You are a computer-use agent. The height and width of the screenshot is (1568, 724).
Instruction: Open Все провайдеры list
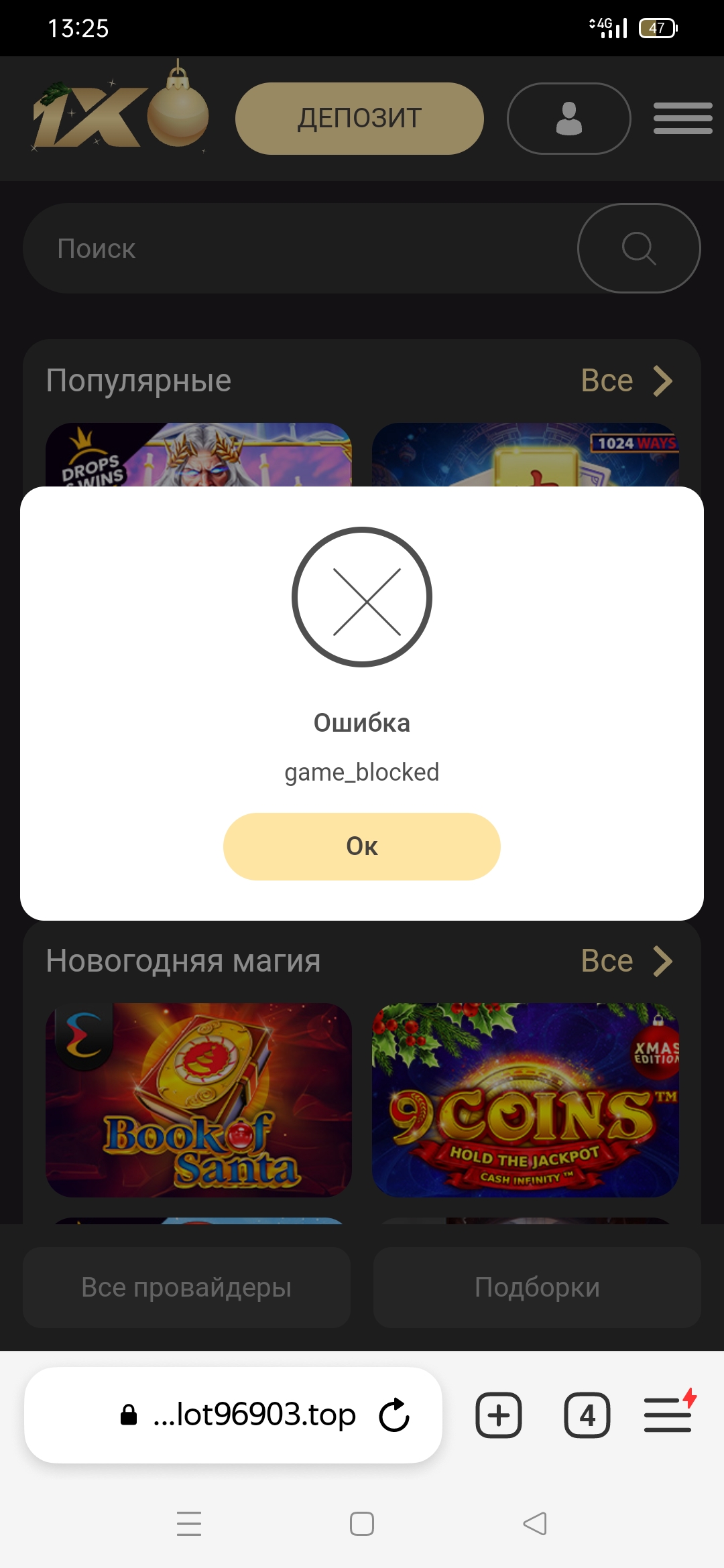click(x=186, y=1287)
